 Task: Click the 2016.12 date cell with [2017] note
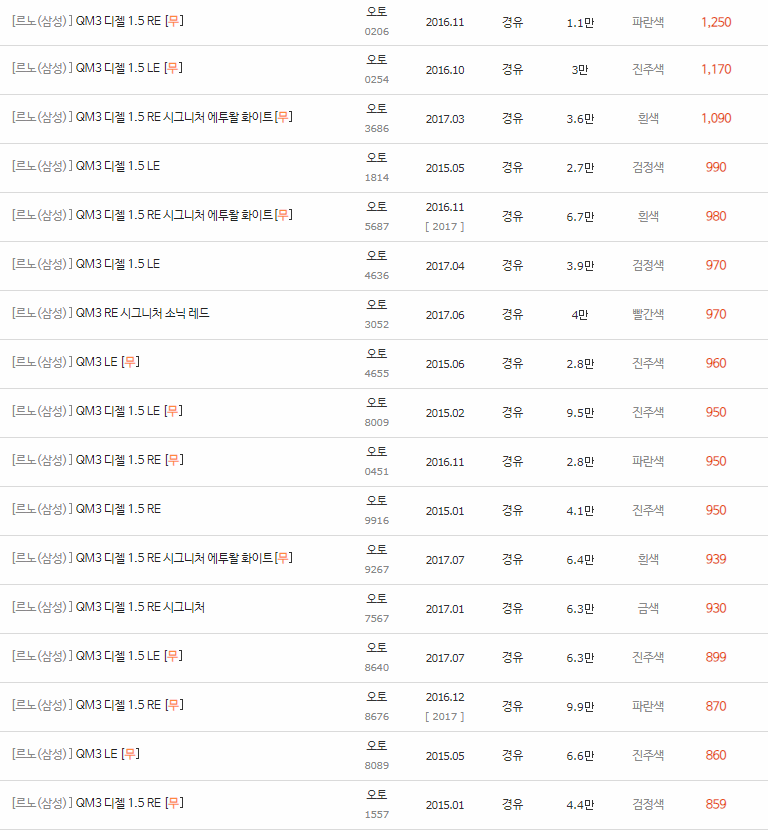click(445, 705)
